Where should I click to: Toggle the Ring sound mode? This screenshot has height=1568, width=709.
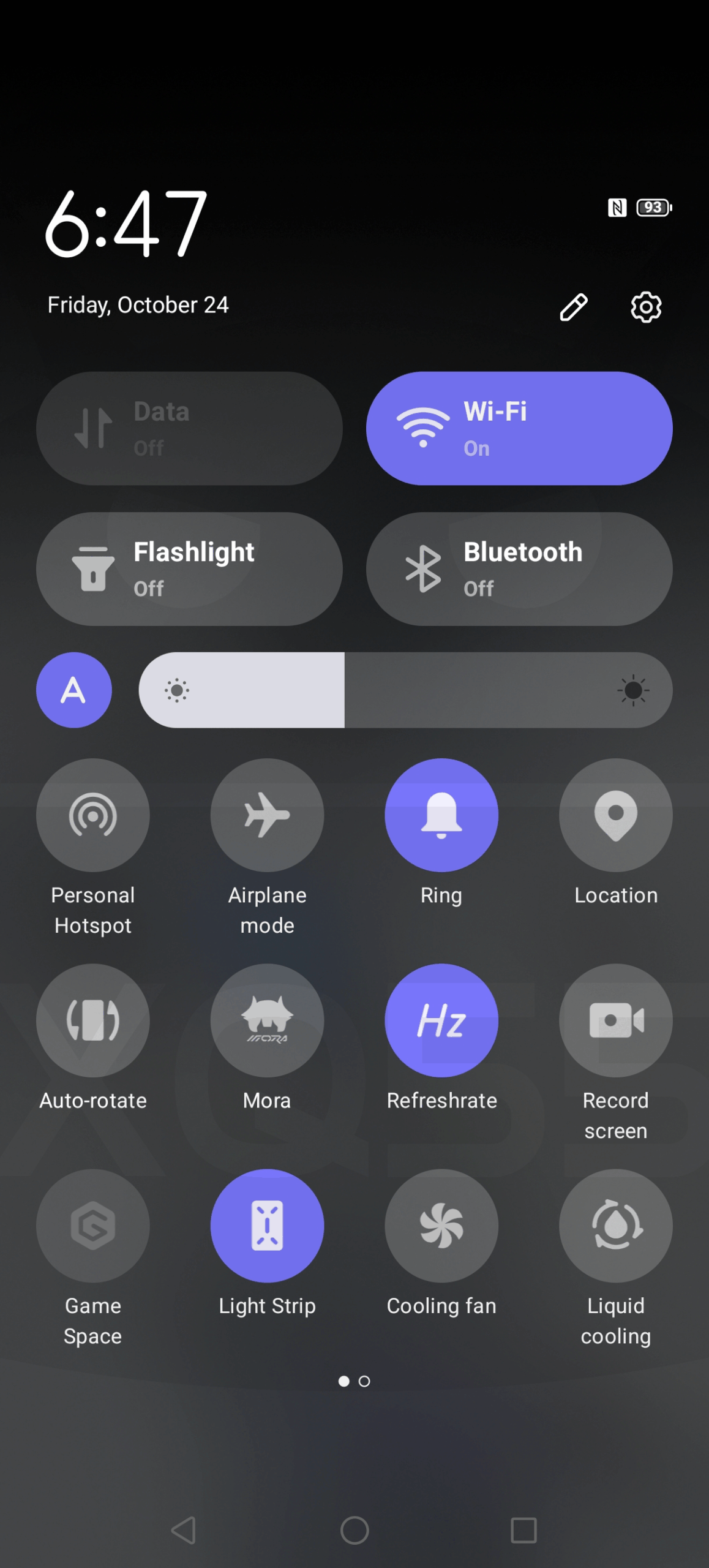tap(441, 815)
